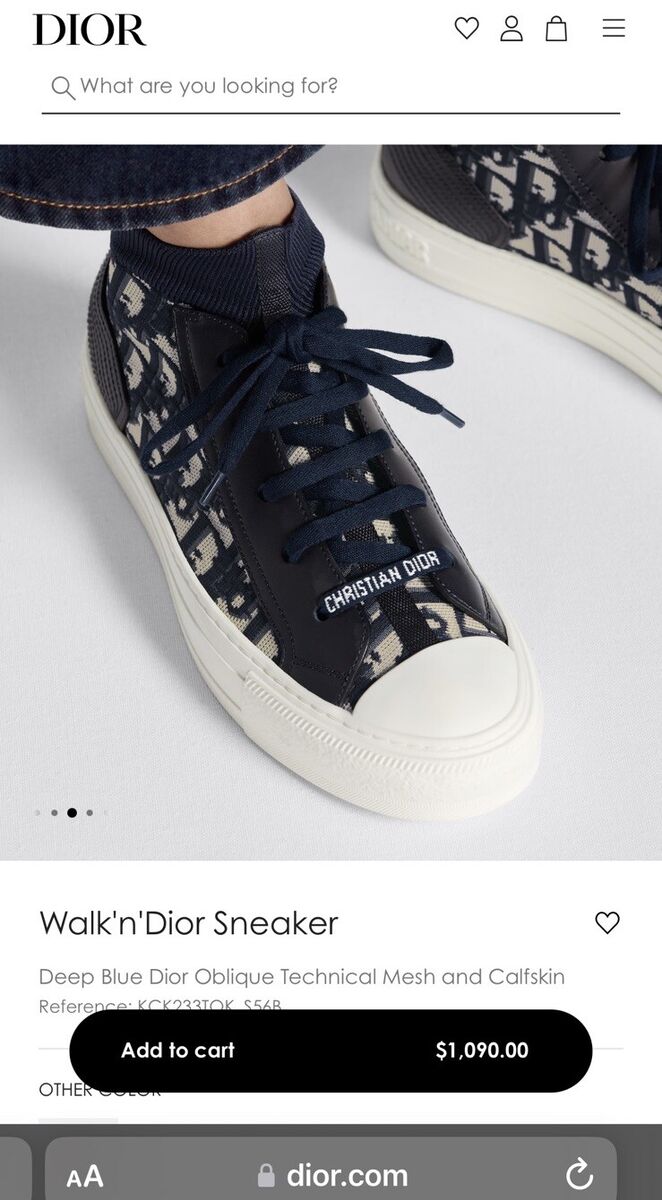662x1200 pixels.
Task: Reload the dior.com page
Action: 579,1174
